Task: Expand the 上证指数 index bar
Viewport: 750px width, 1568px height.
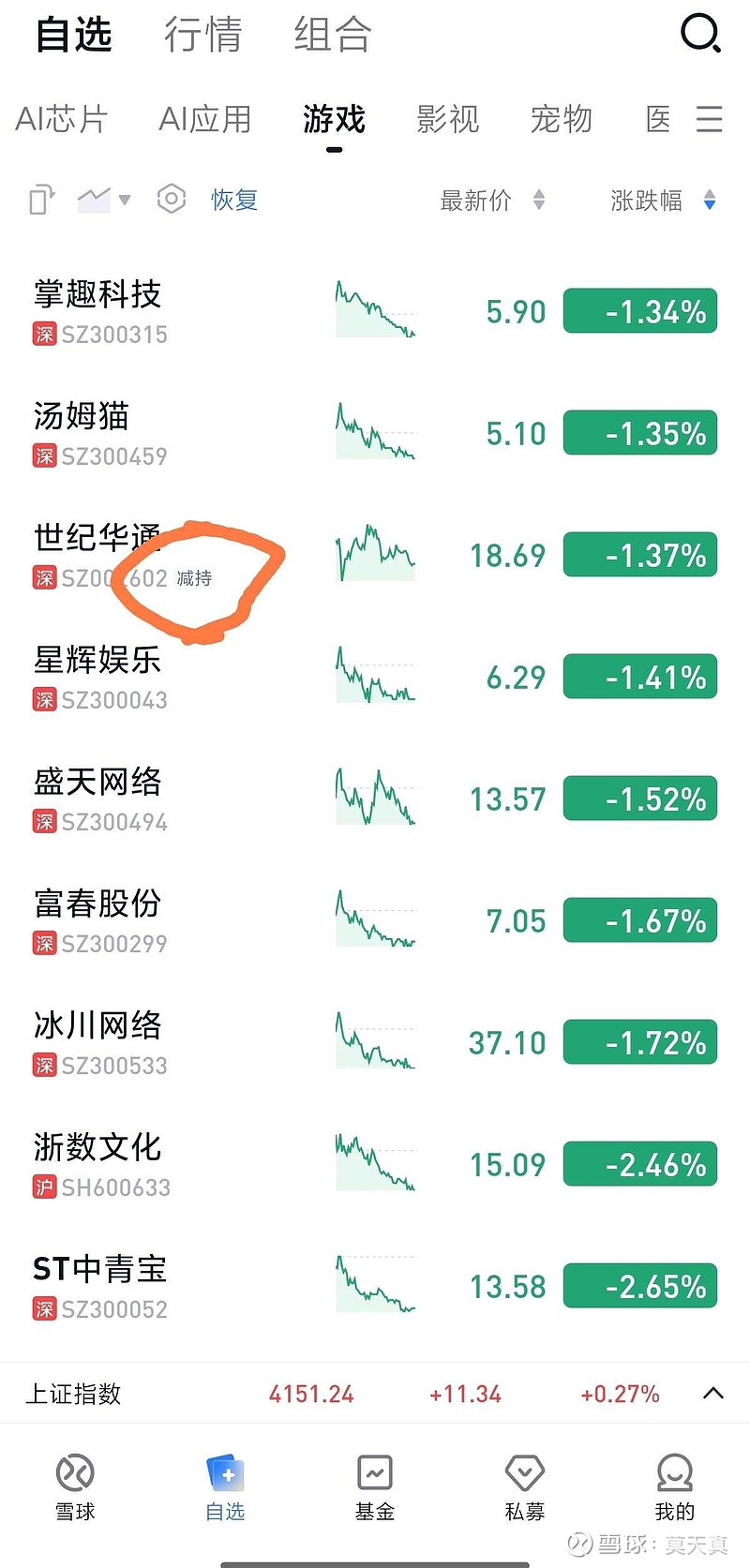Action: tap(712, 1394)
